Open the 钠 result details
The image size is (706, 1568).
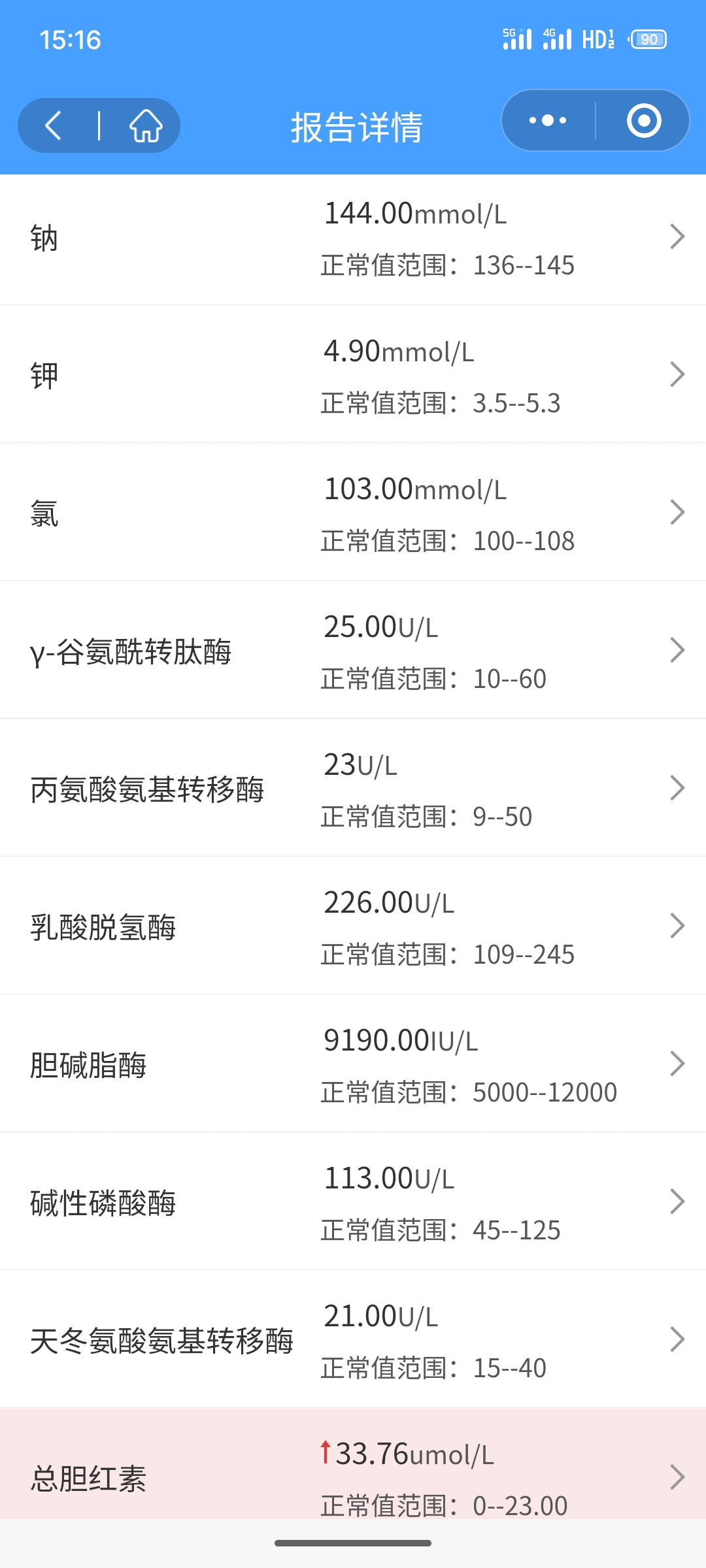(x=353, y=239)
